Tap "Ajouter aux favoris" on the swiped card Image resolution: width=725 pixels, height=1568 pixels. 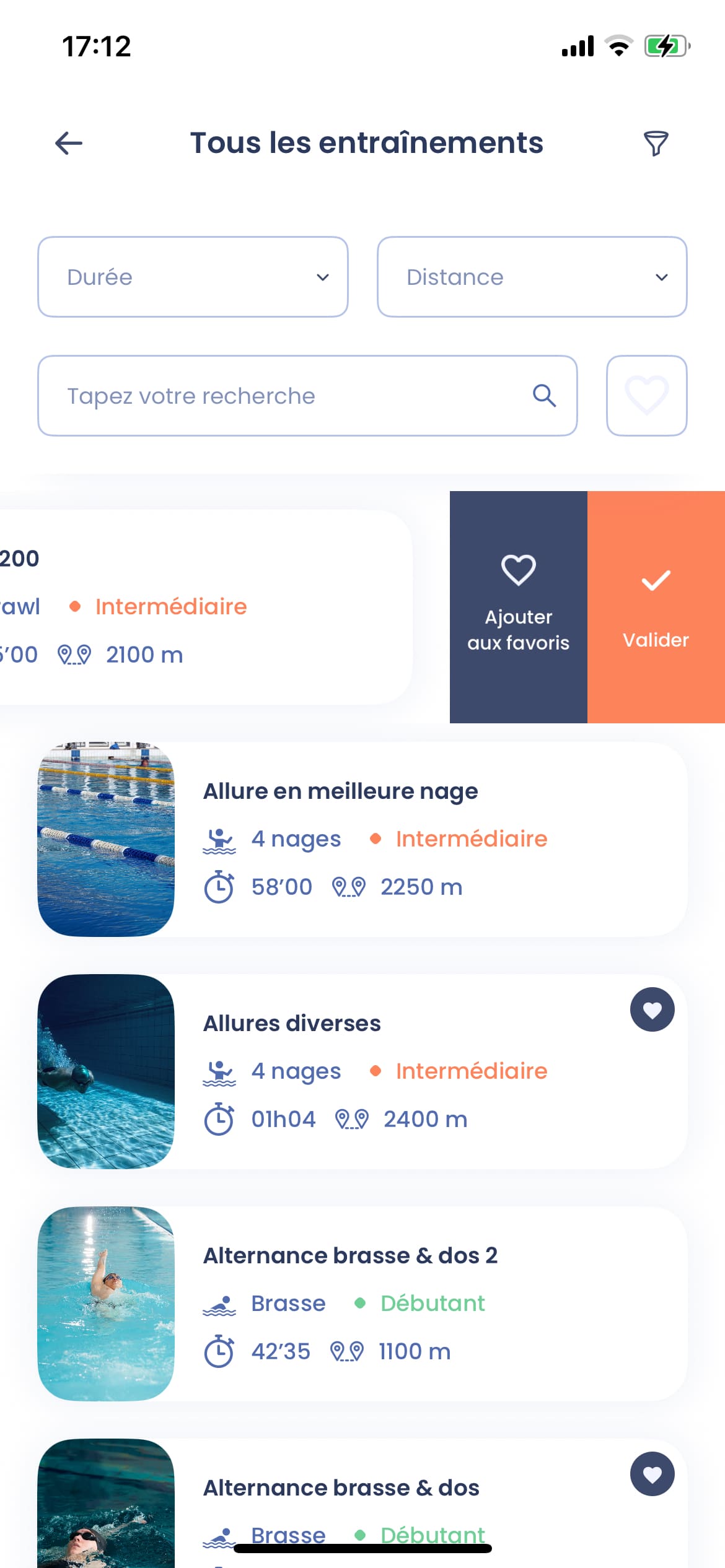pos(518,607)
